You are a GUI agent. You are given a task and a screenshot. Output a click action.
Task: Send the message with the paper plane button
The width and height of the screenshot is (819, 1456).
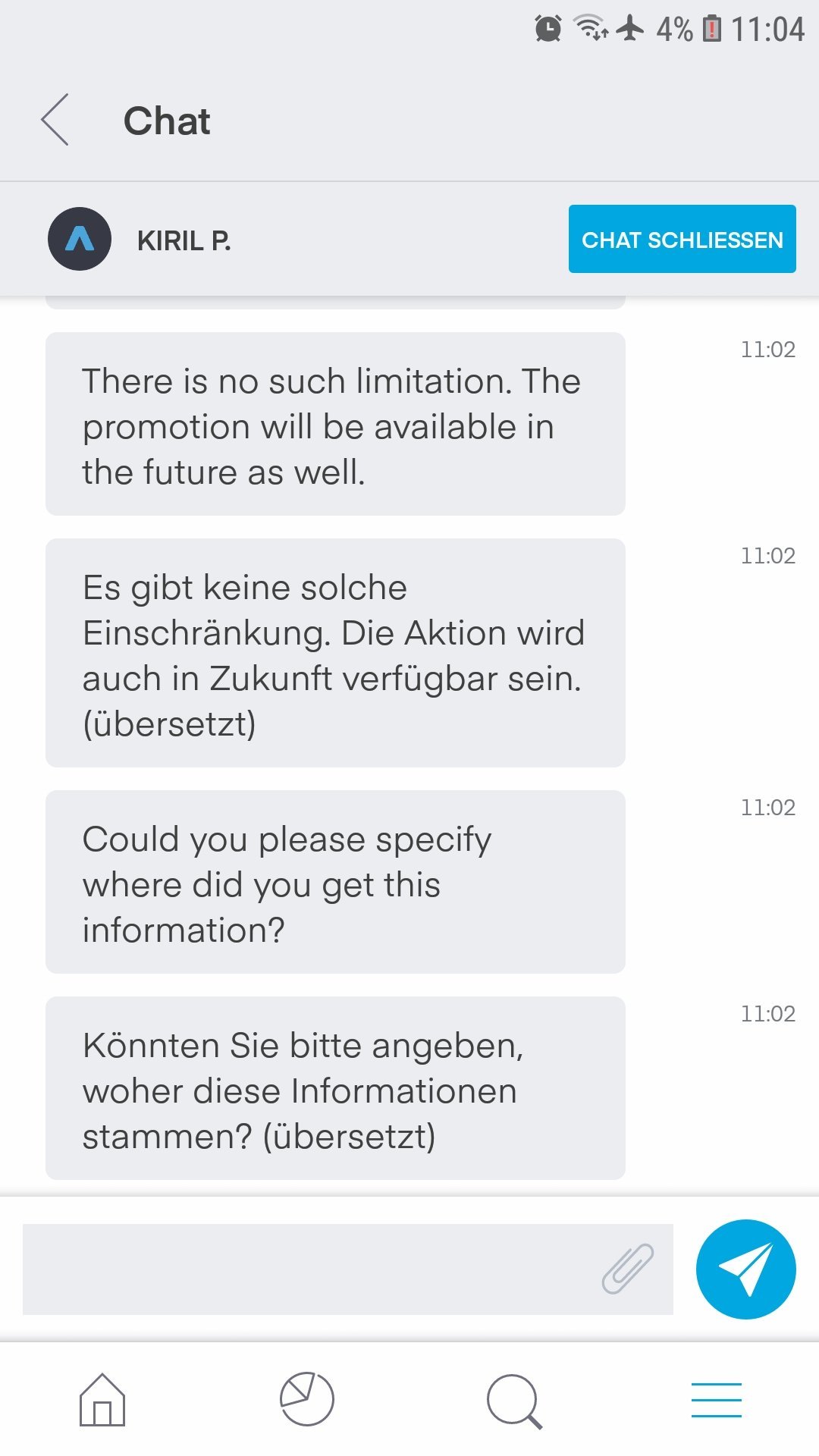[x=745, y=1269]
